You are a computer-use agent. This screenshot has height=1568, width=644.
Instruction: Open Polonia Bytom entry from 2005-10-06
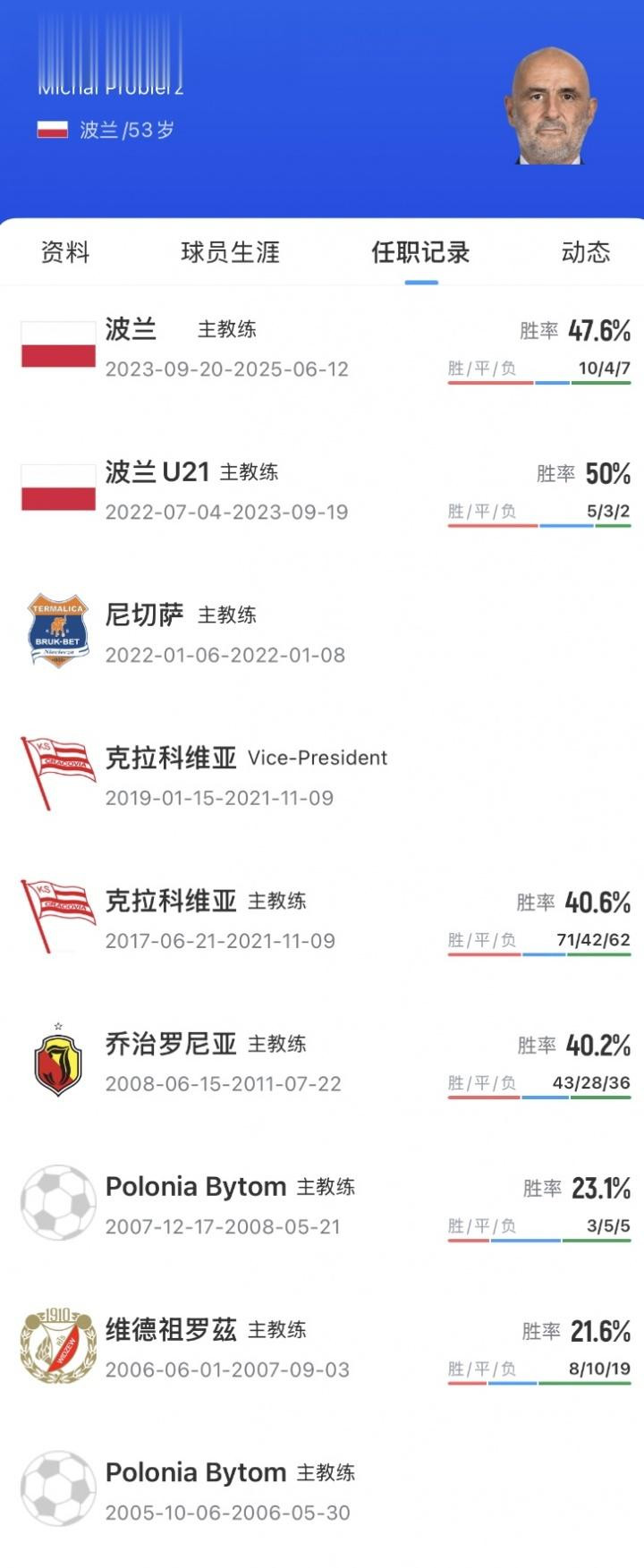(322, 1491)
